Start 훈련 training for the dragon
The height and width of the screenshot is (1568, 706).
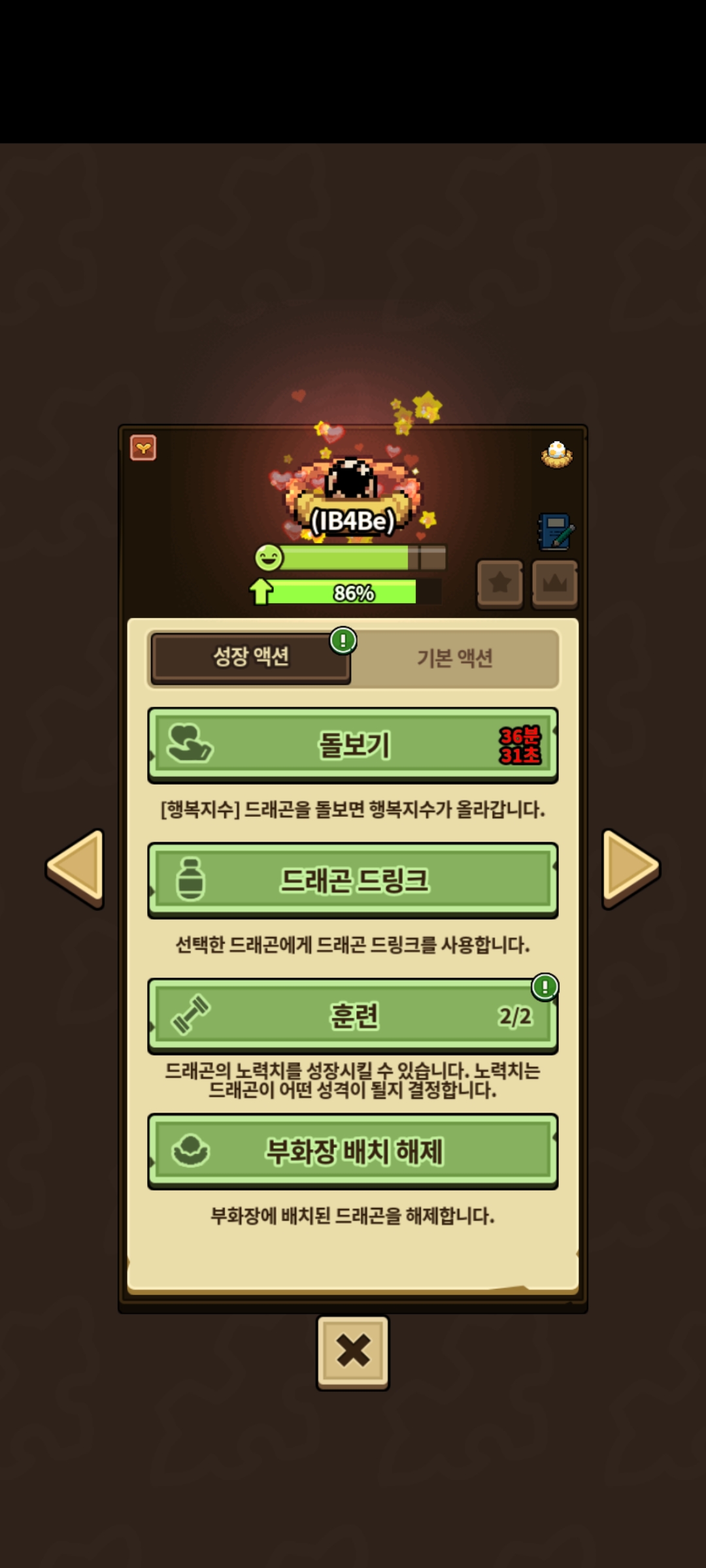[x=353, y=1016]
